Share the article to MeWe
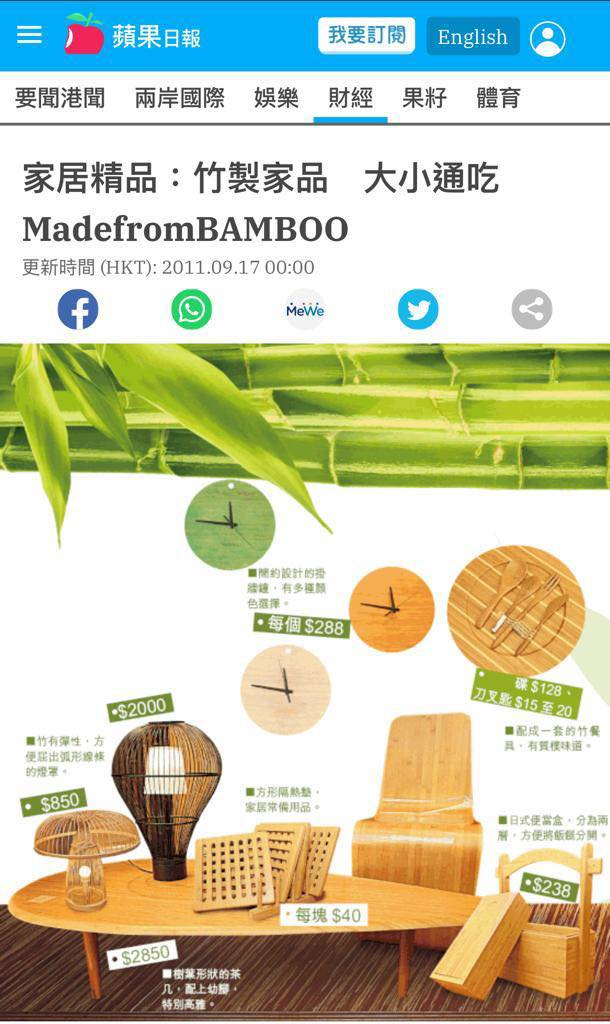Screen dimensions: 610x1024 (305, 310)
